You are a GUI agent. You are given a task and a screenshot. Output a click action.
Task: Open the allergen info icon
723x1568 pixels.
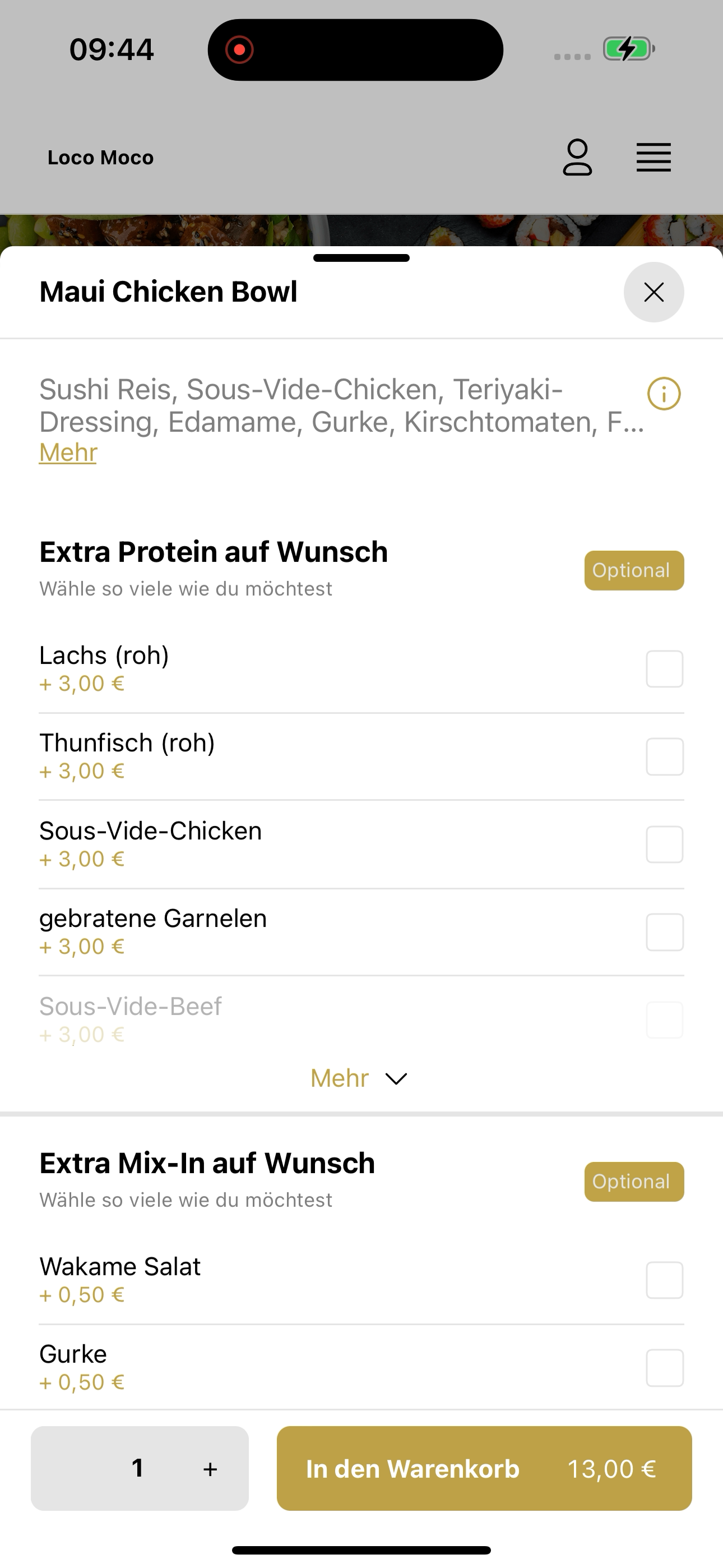[664, 394]
